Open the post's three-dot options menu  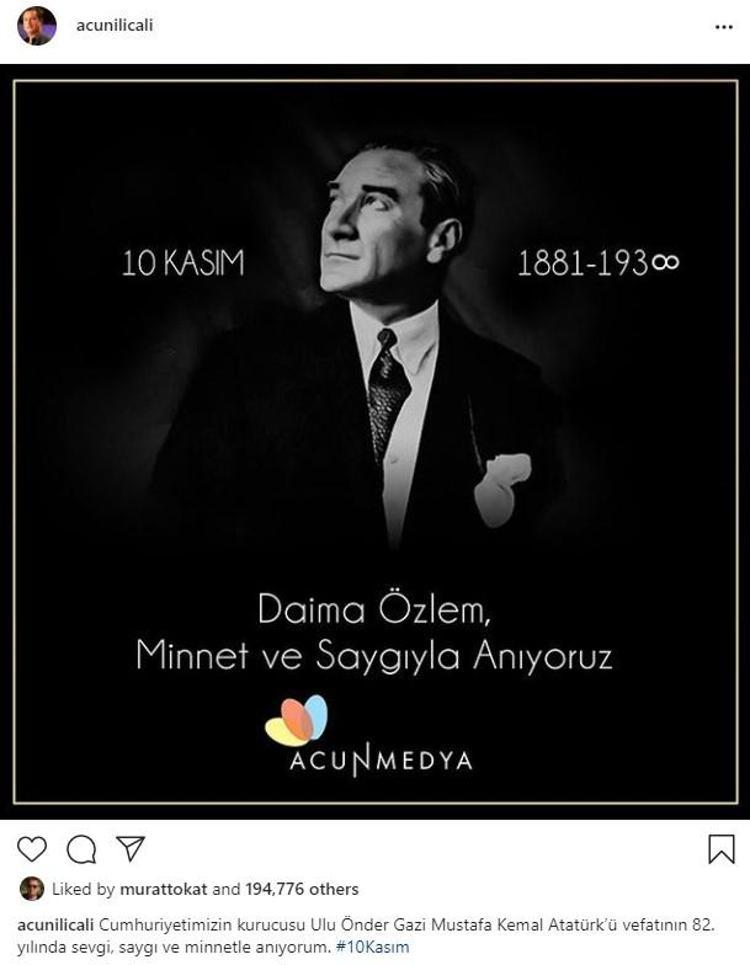point(724,27)
